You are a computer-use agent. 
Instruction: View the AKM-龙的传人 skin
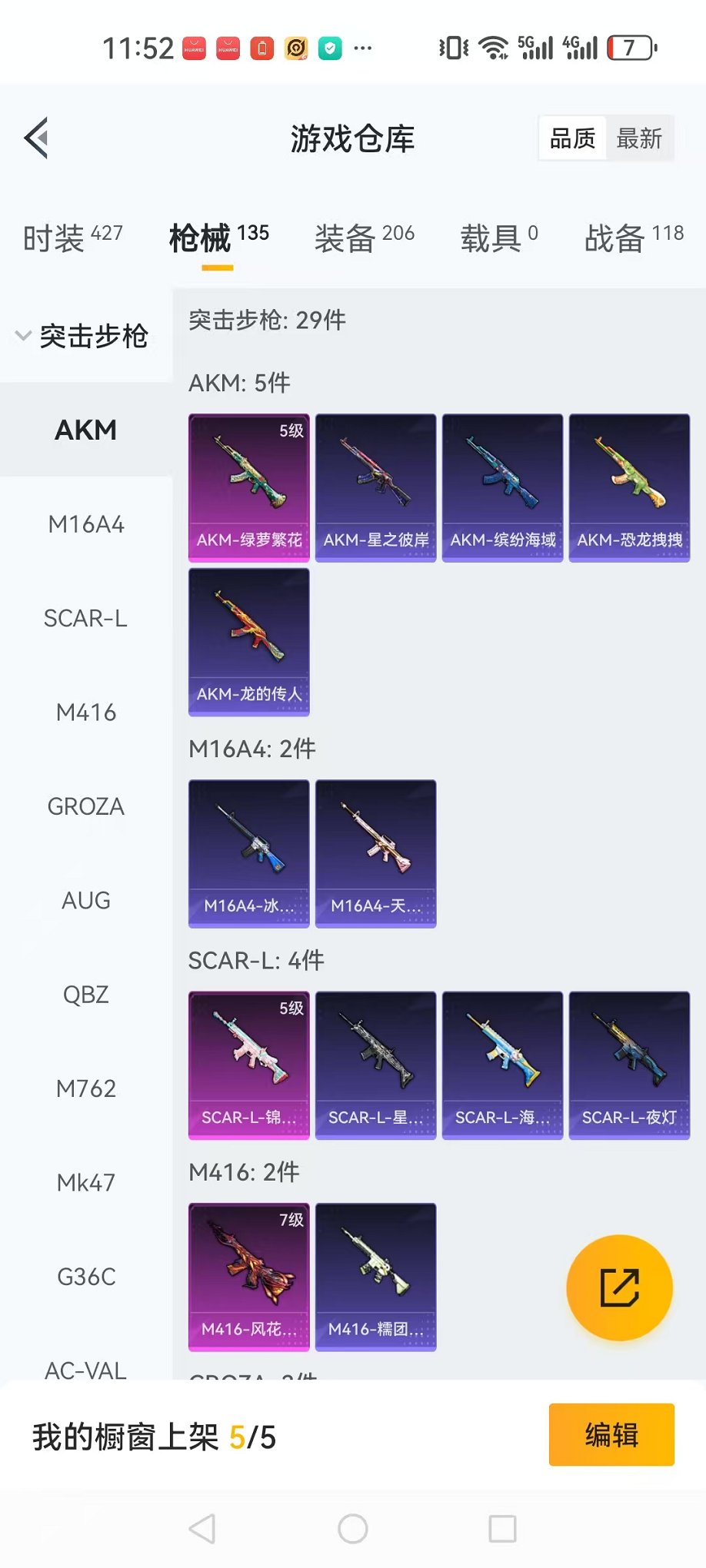tap(249, 642)
